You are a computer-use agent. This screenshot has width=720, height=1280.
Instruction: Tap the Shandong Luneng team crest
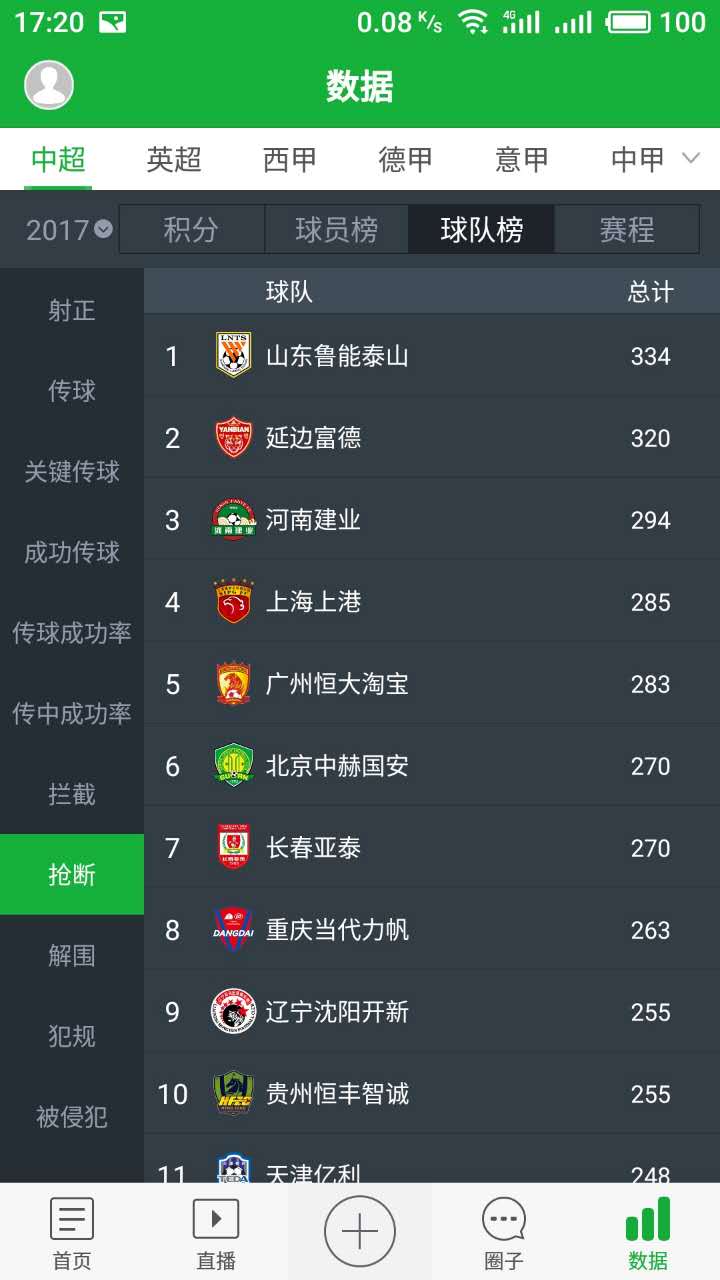tap(233, 356)
